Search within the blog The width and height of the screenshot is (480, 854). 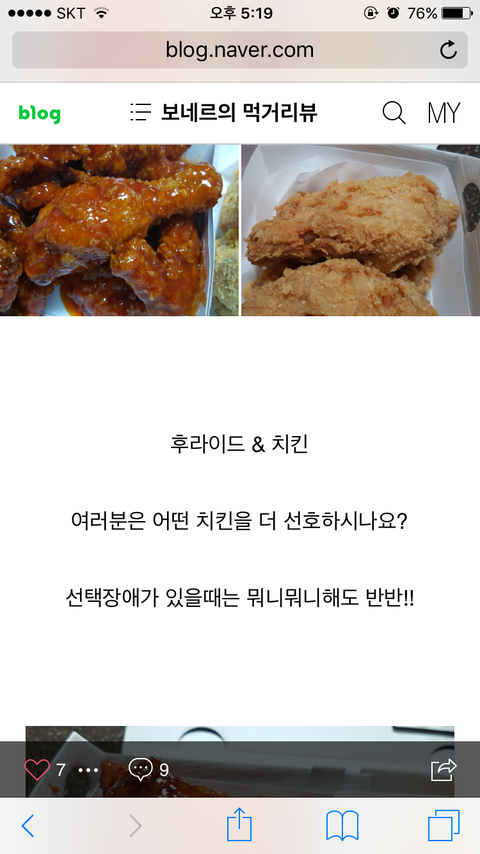(x=393, y=113)
